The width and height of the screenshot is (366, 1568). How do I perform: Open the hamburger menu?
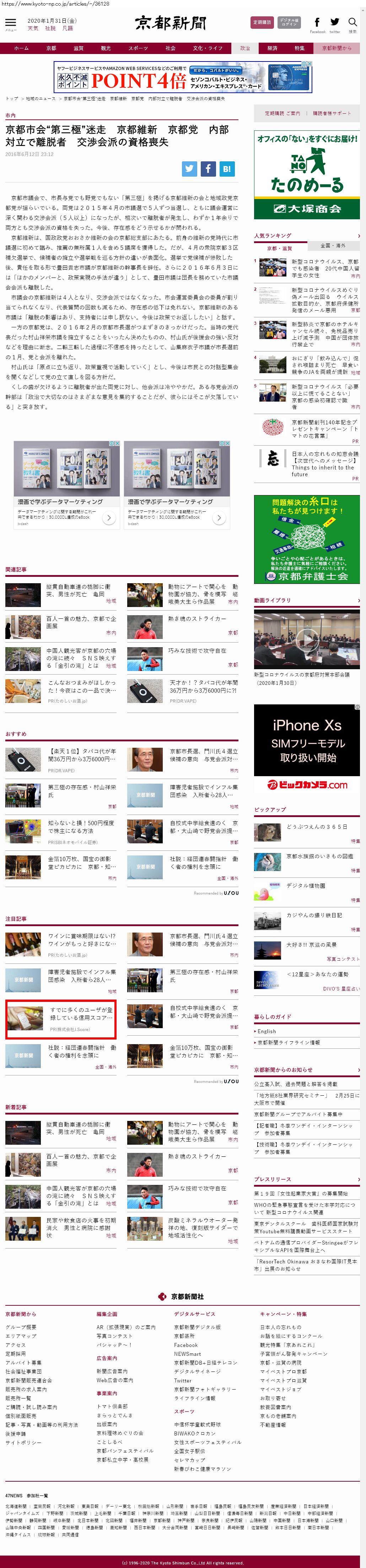(x=10, y=22)
